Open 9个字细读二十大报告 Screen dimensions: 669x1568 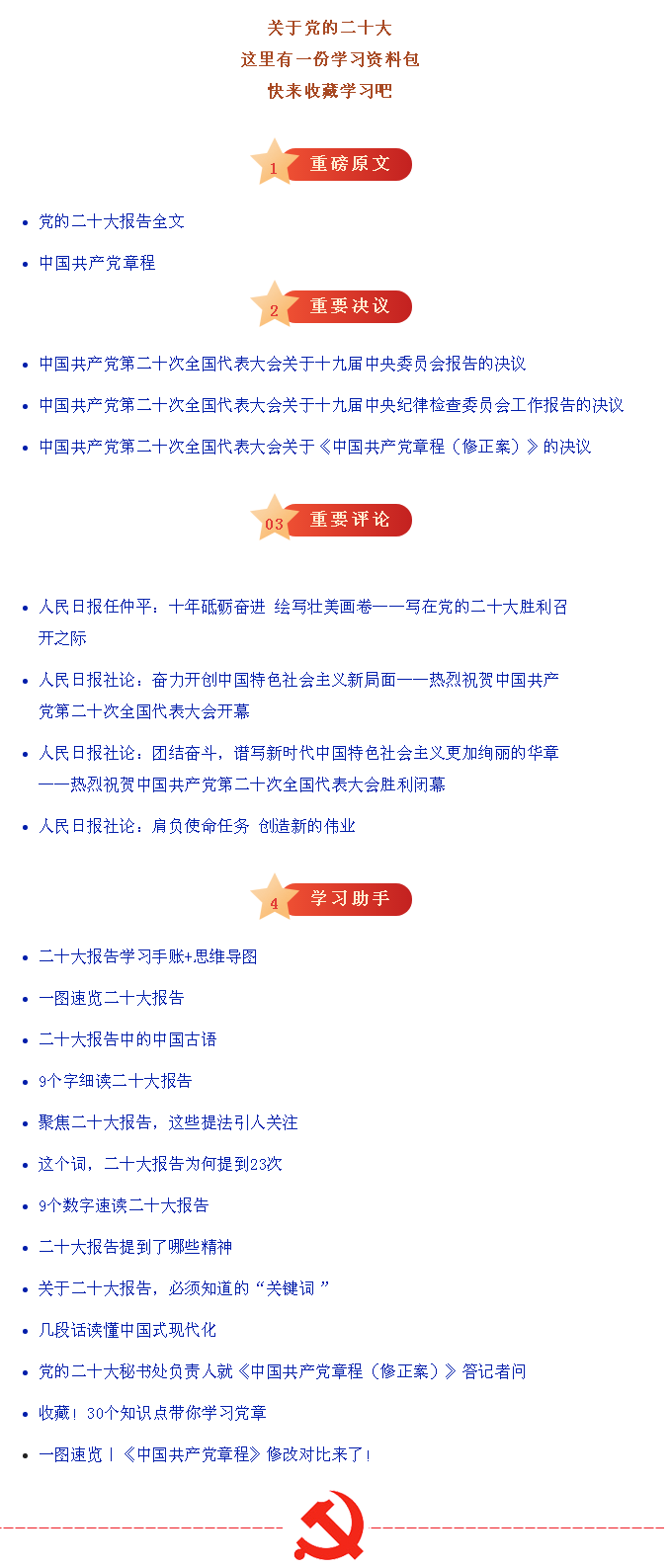click(115, 1082)
